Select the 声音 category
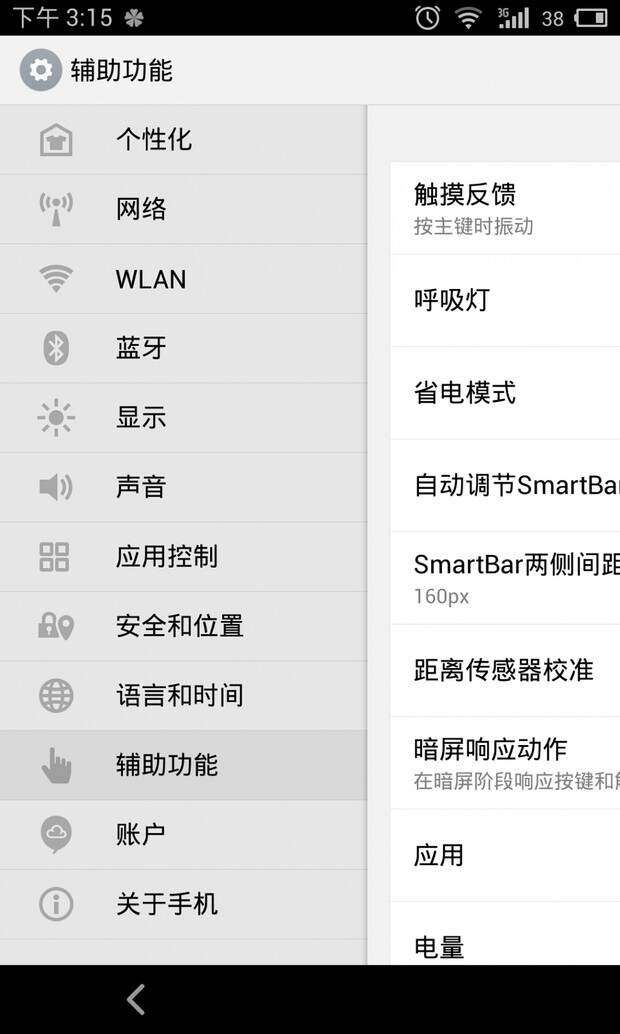This screenshot has height=1034, width=620. pyautogui.click(x=183, y=488)
